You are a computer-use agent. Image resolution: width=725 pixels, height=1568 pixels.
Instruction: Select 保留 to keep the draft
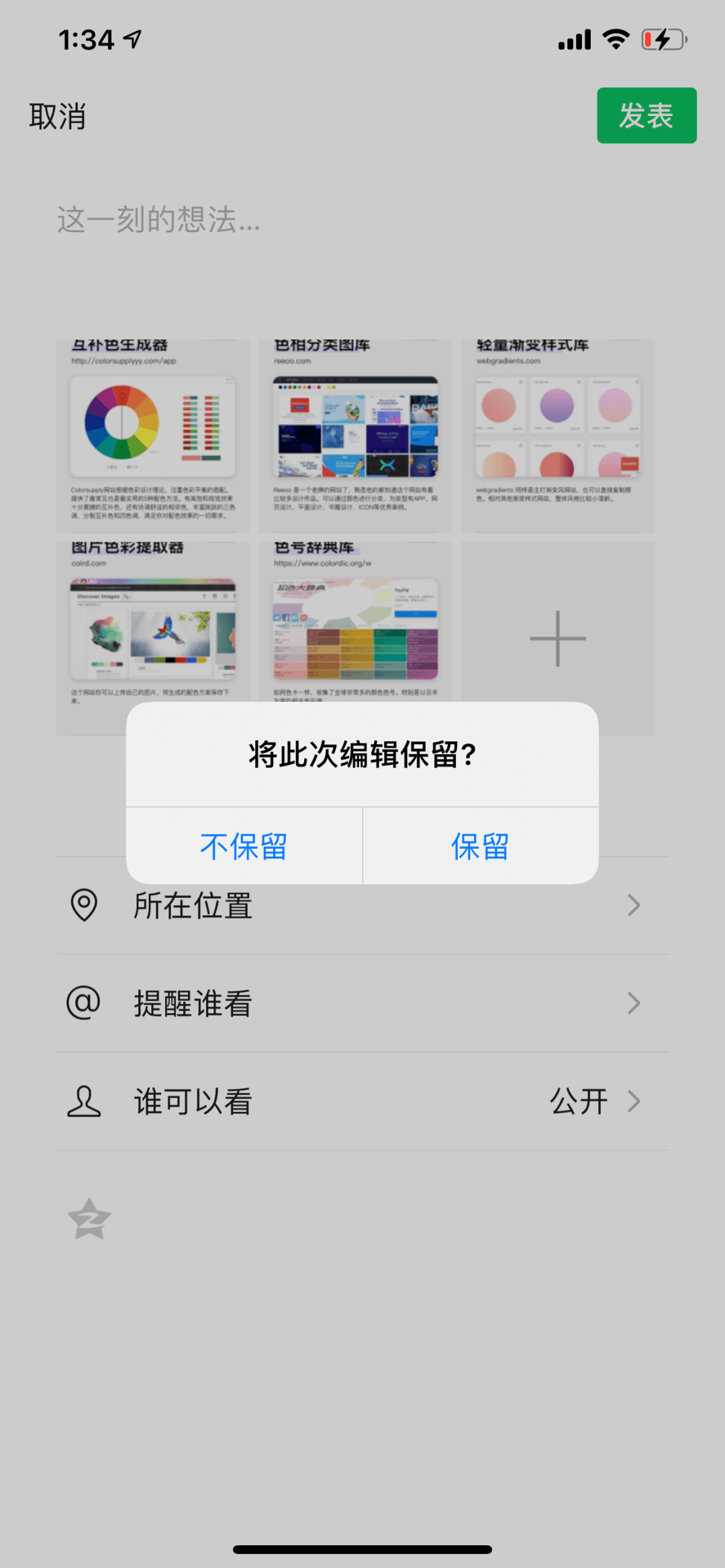click(480, 846)
